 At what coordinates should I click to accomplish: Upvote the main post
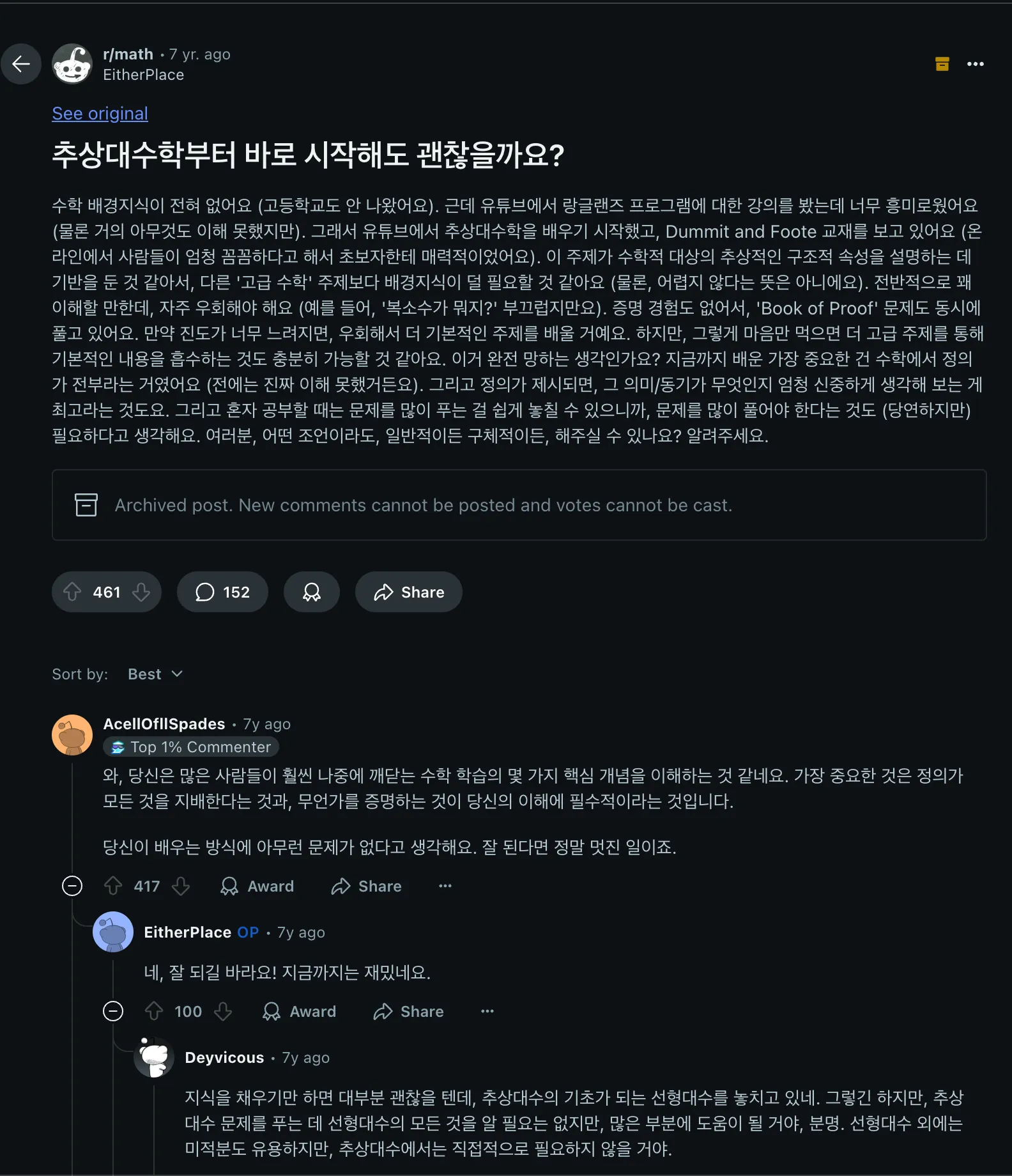point(72,592)
